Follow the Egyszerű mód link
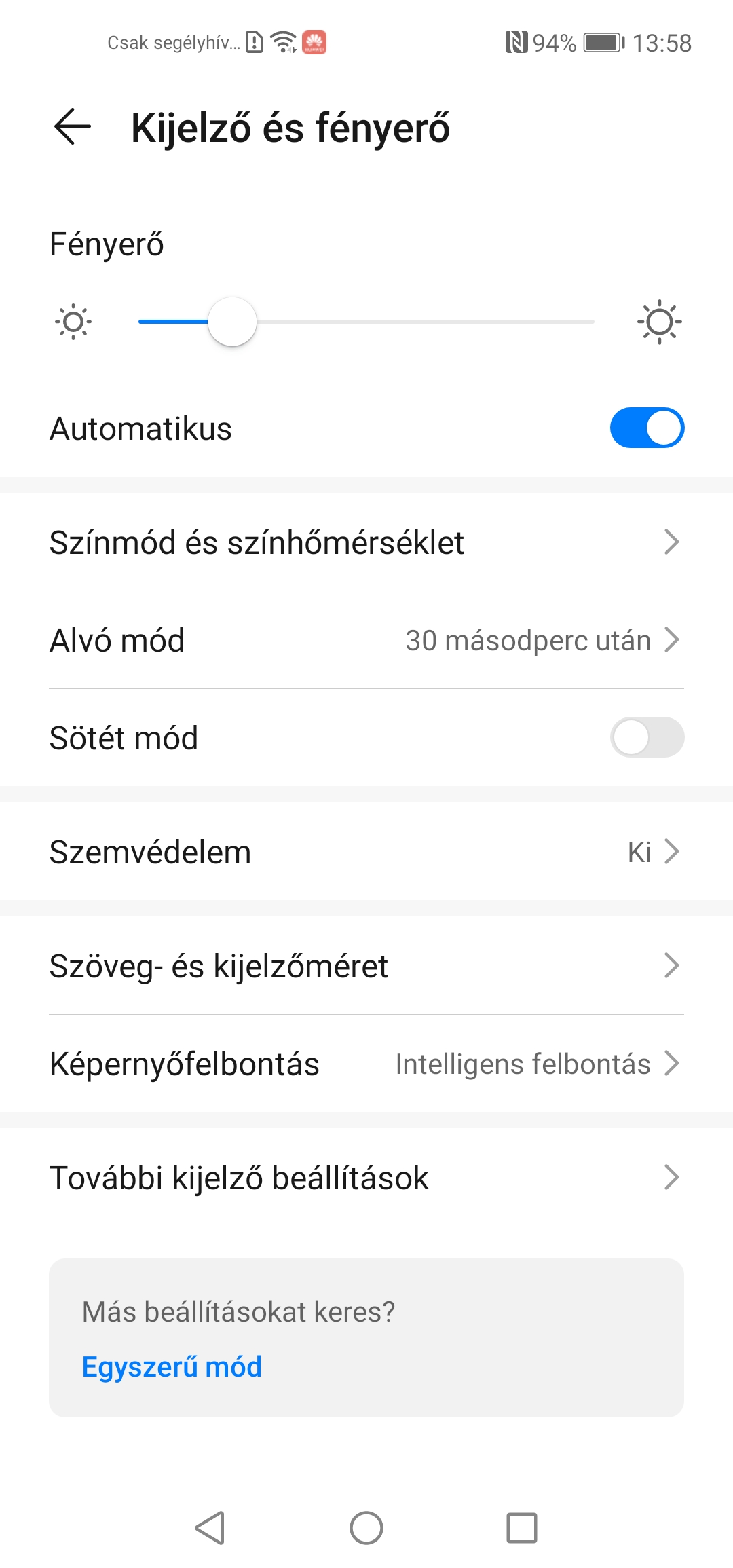The image size is (733, 1568). [x=172, y=1366]
